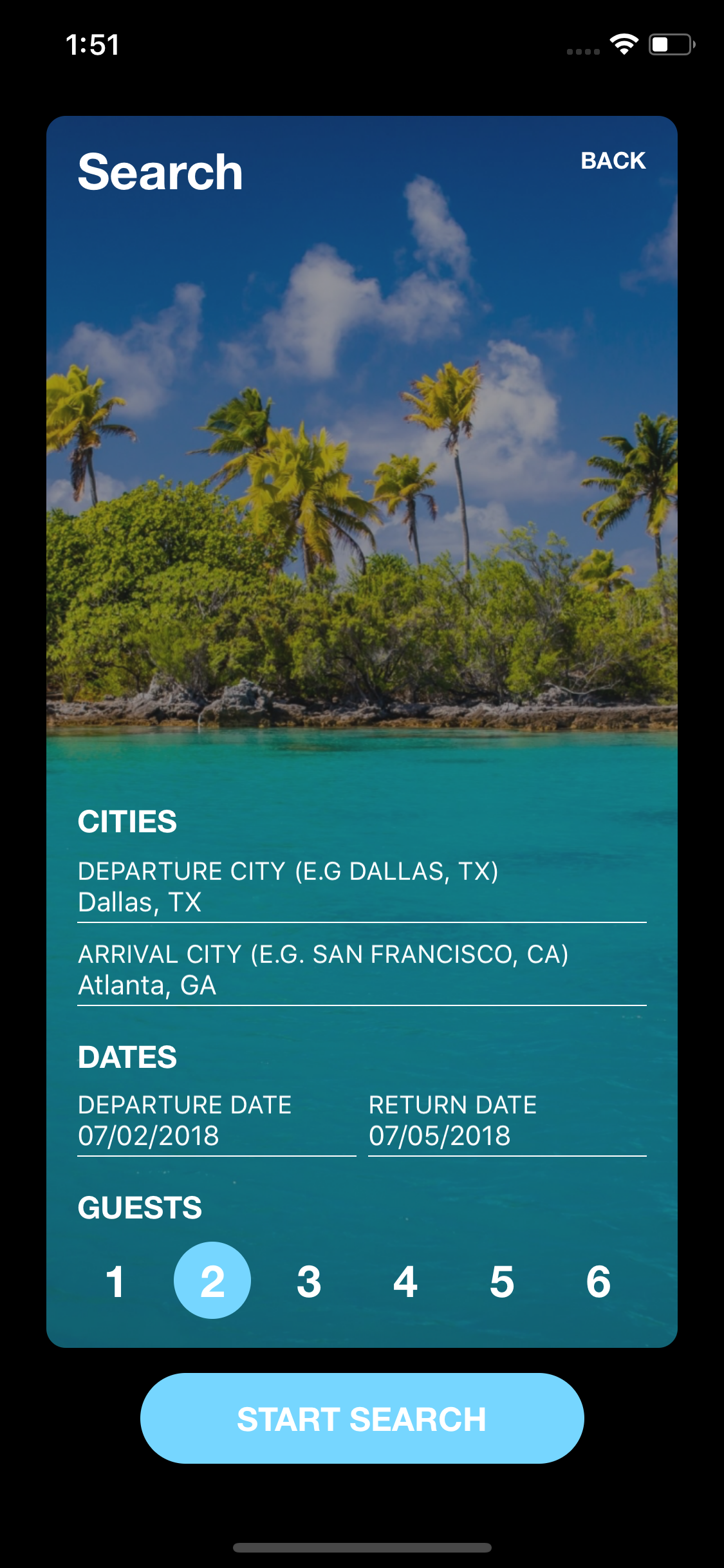The width and height of the screenshot is (724, 1568).
Task: Tap the battery indicator in the status bar
Action: pos(669,44)
